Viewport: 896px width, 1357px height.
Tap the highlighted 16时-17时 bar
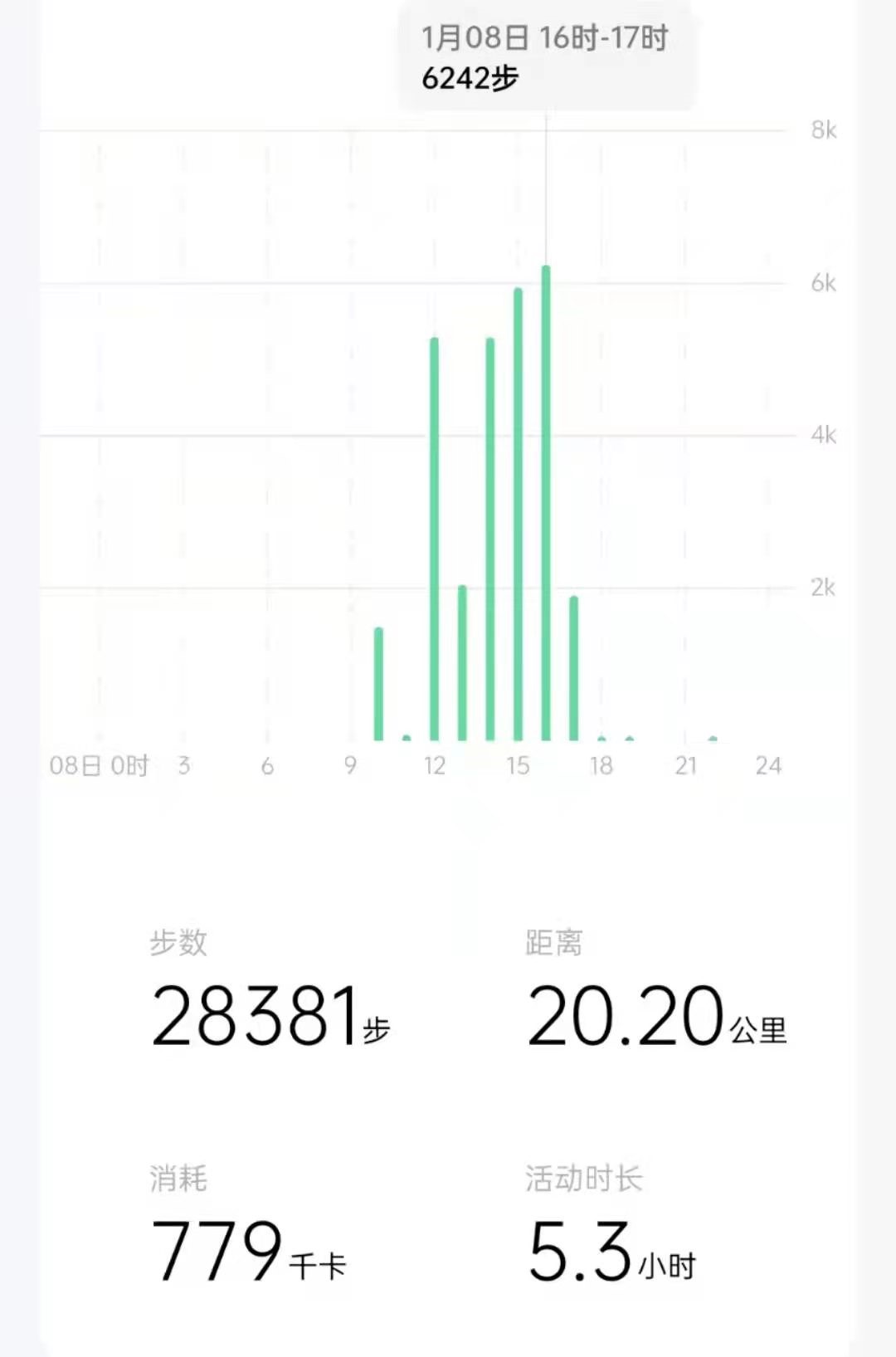click(546, 503)
